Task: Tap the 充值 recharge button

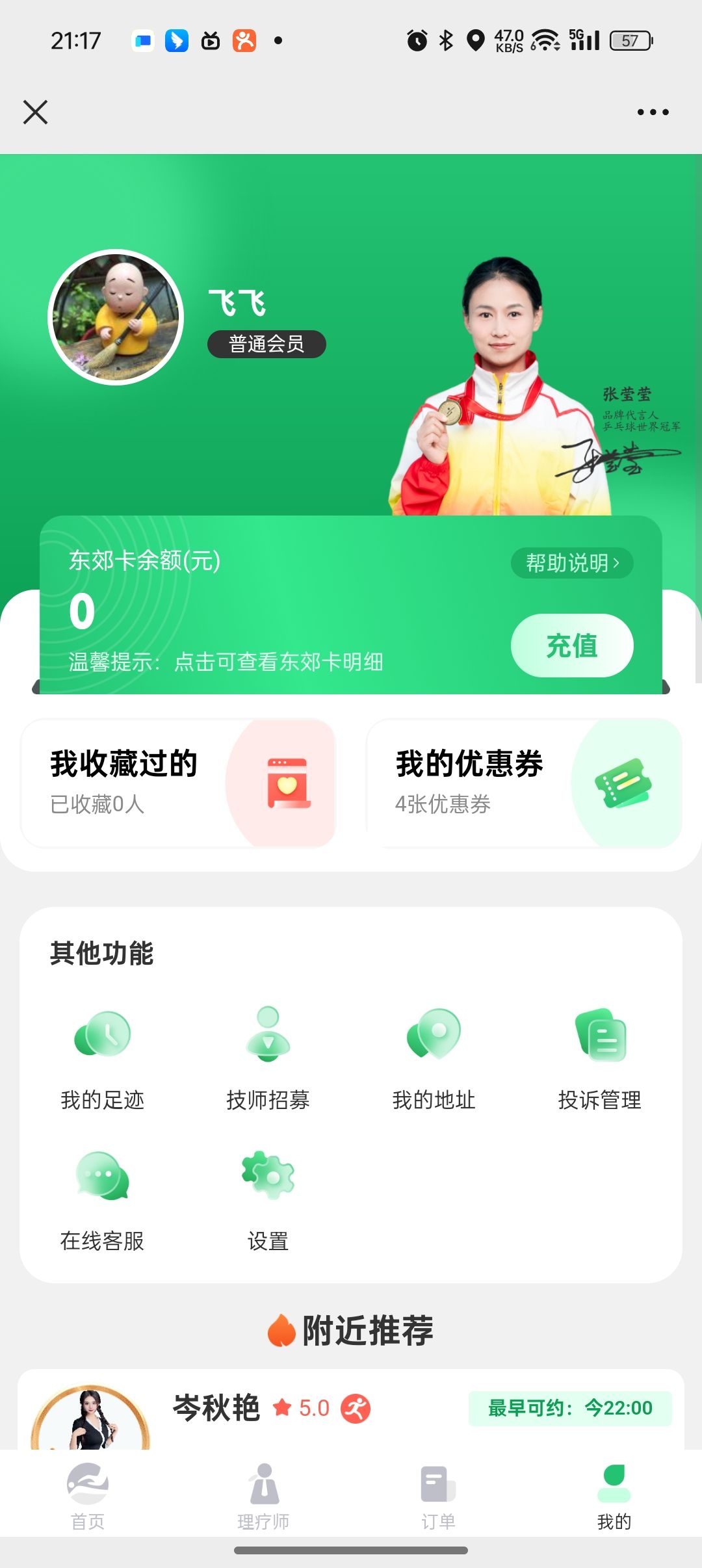Action: pos(571,646)
